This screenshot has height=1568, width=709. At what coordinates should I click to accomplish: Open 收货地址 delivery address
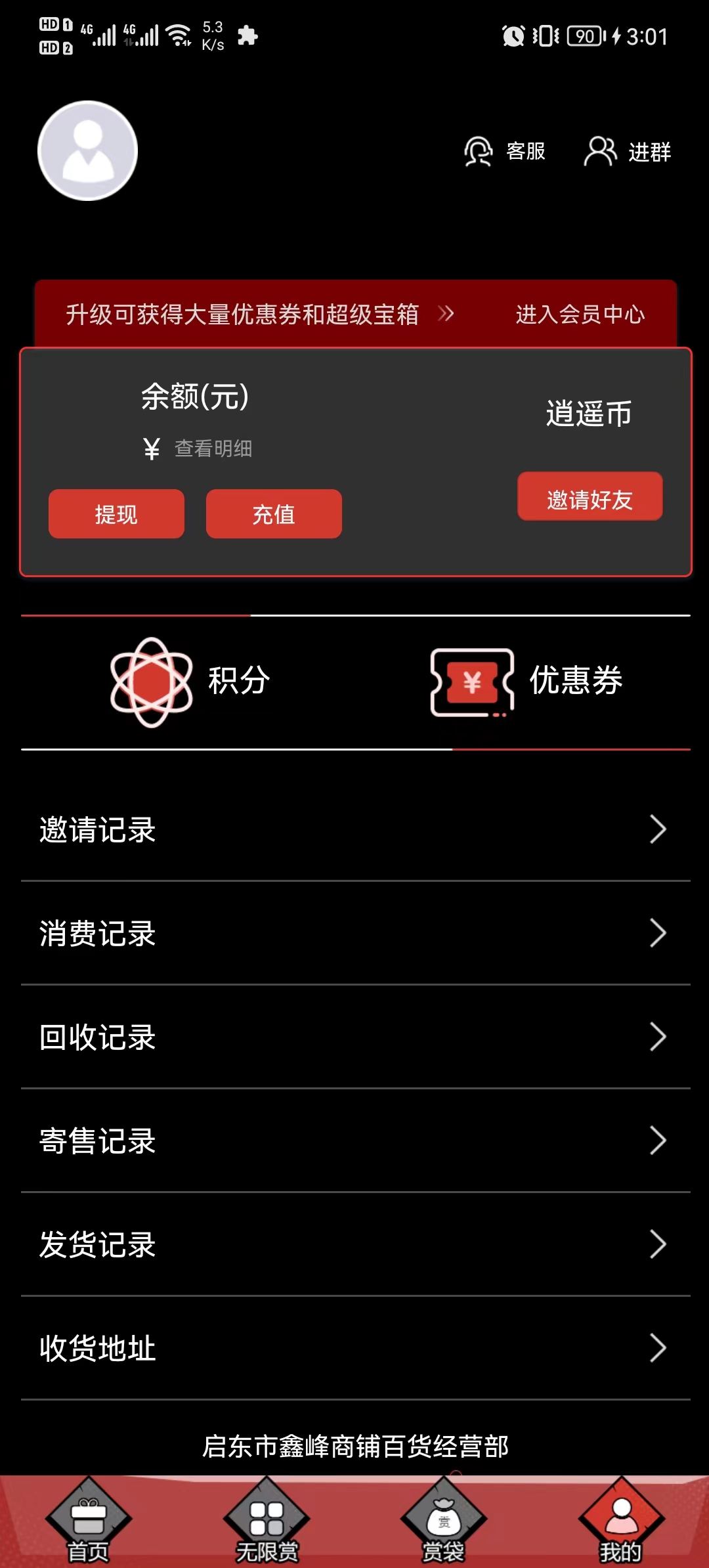[x=354, y=1348]
